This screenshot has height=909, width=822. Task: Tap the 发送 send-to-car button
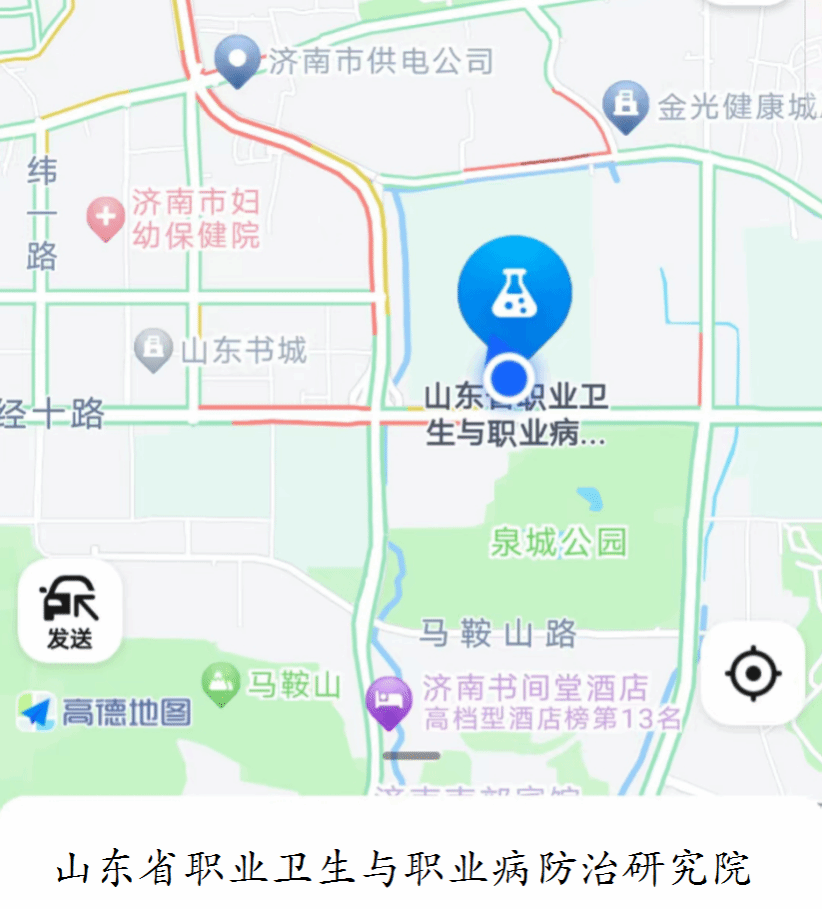(69, 610)
